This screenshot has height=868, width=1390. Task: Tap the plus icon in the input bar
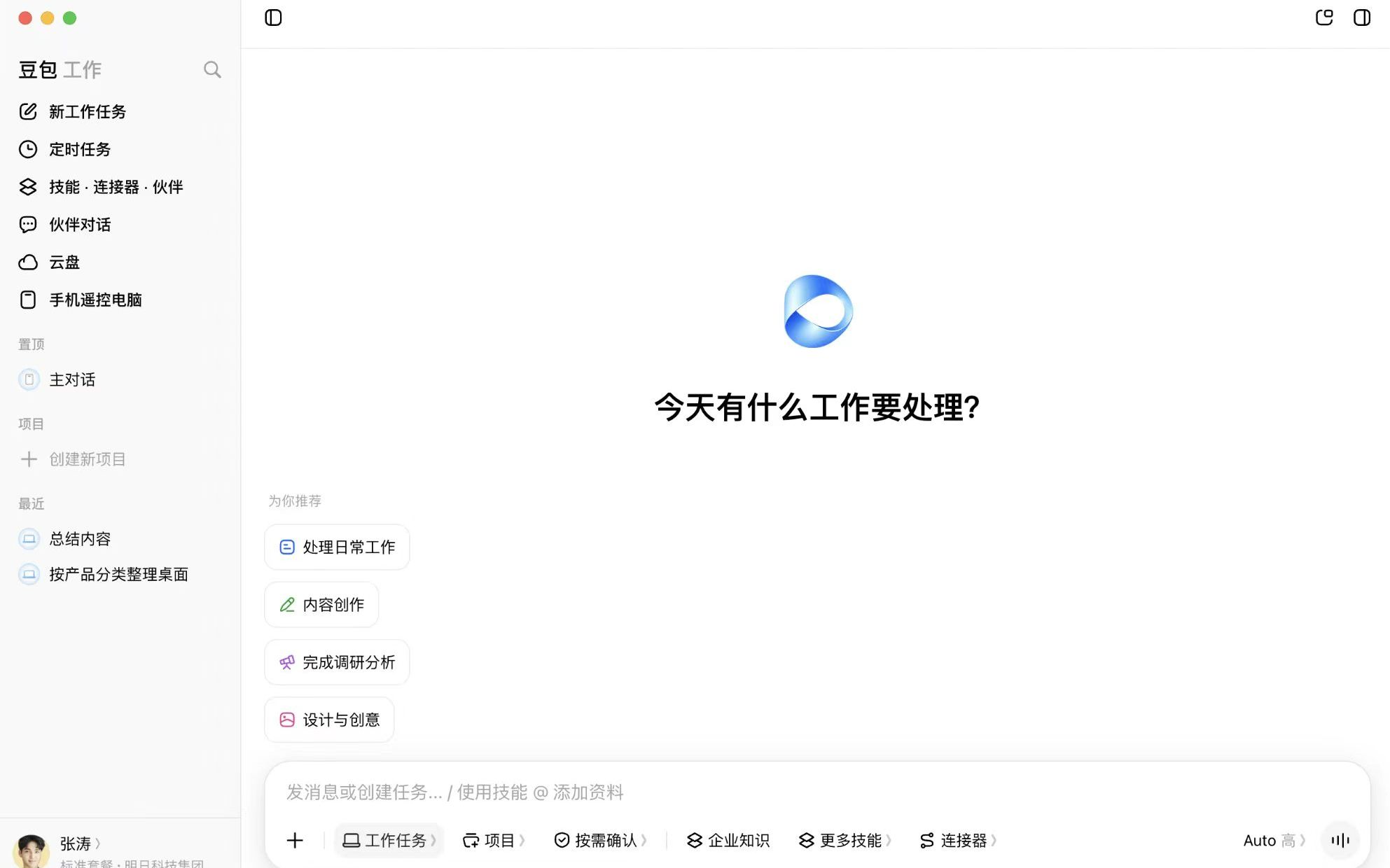click(x=295, y=840)
